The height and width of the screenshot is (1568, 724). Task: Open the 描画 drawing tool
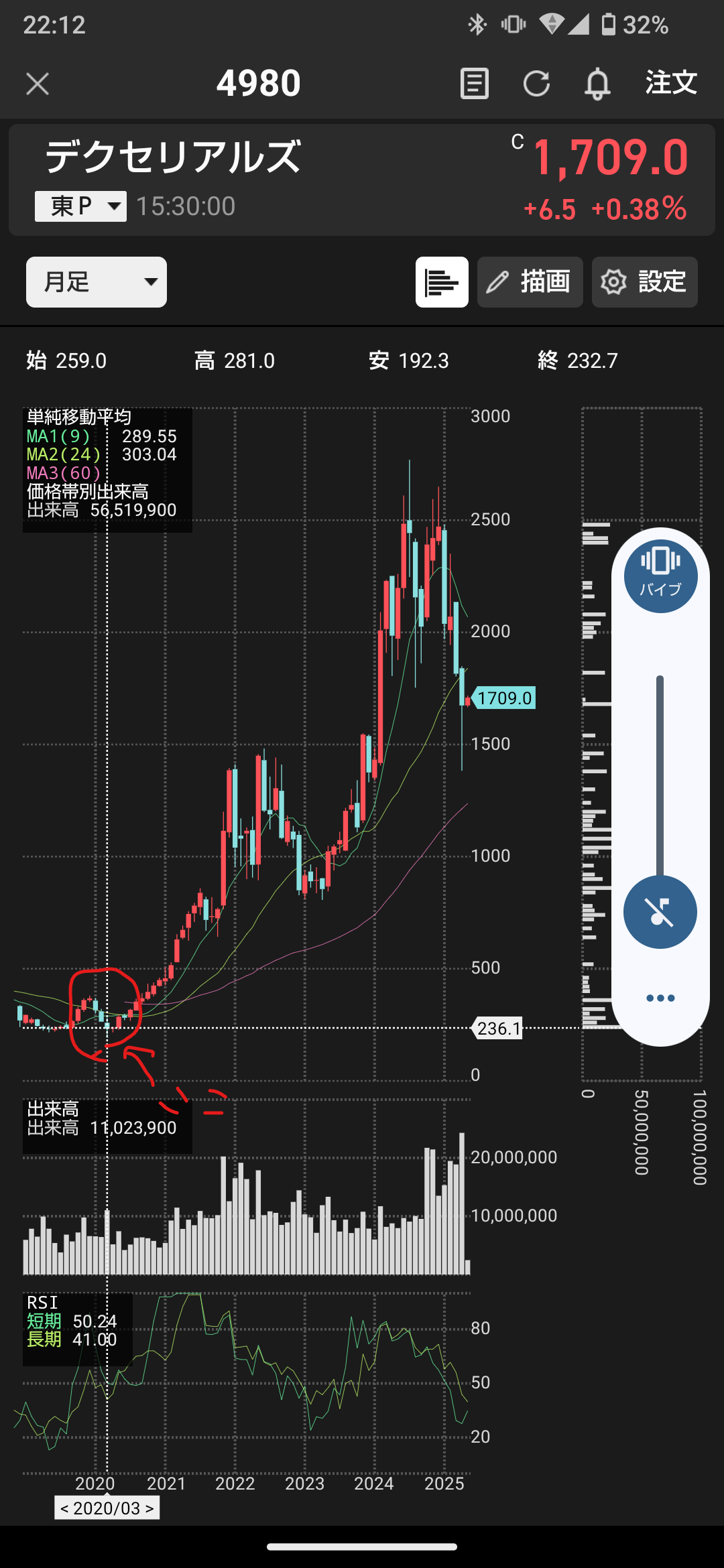(x=530, y=282)
